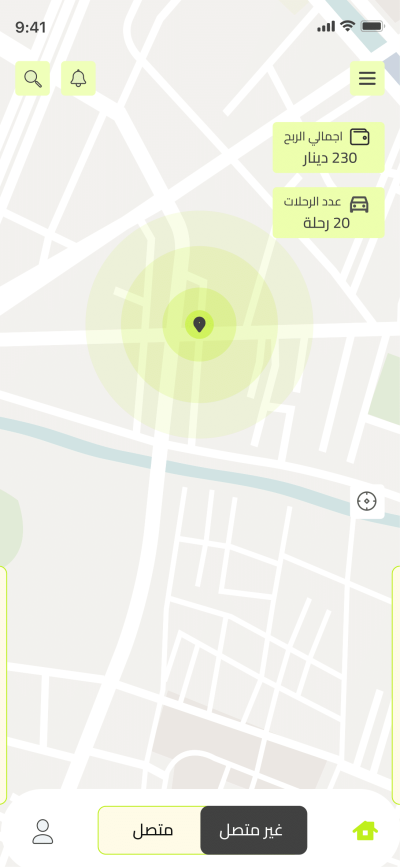Recenter map on my location
The width and height of the screenshot is (400, 867).
(x=367, y=502)
